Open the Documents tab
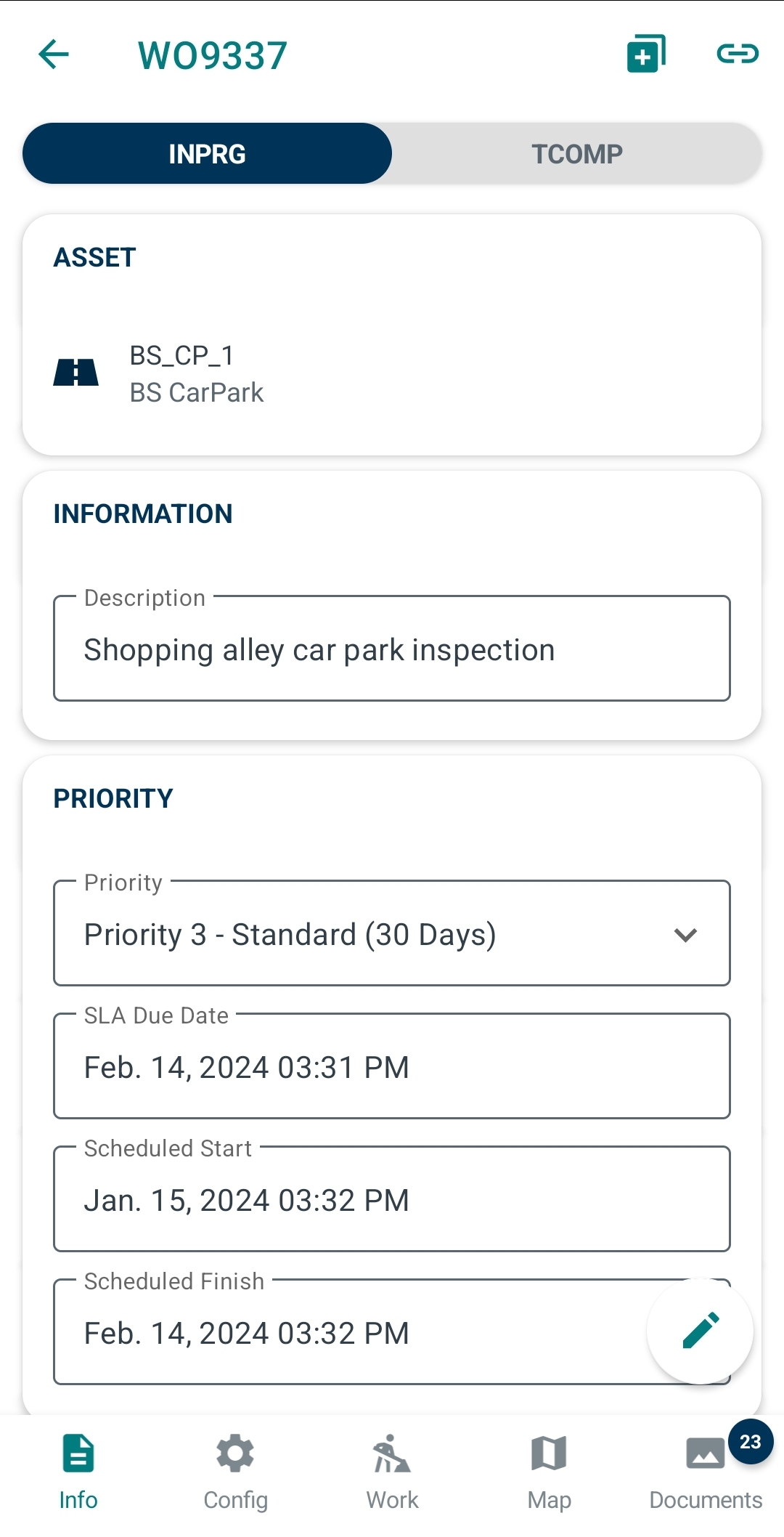This screenshot has height=1537, width=784. [x=706, y=1473]
